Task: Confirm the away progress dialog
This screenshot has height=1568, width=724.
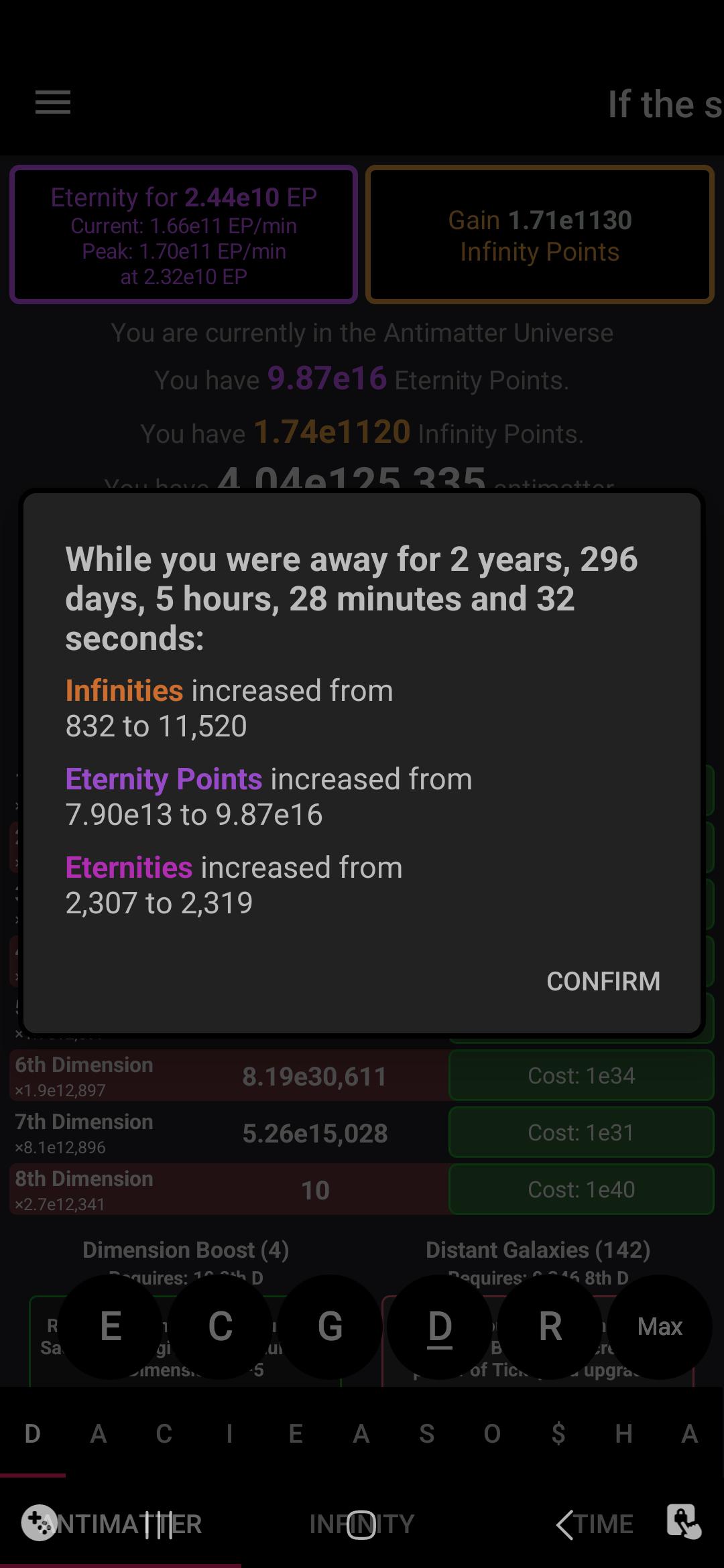Action: tap(603, 981)
